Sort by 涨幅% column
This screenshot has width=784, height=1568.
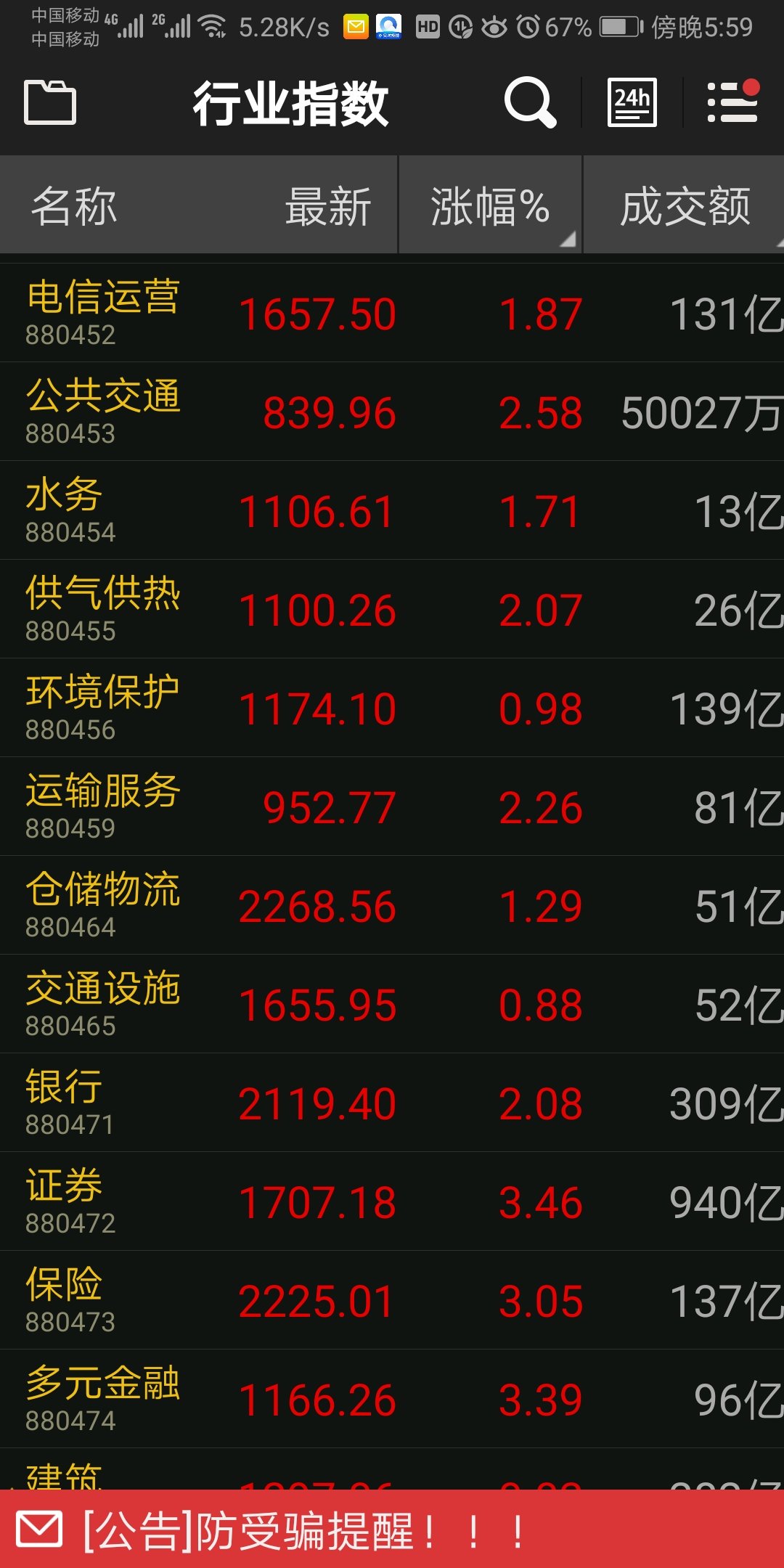pos(490,206)
